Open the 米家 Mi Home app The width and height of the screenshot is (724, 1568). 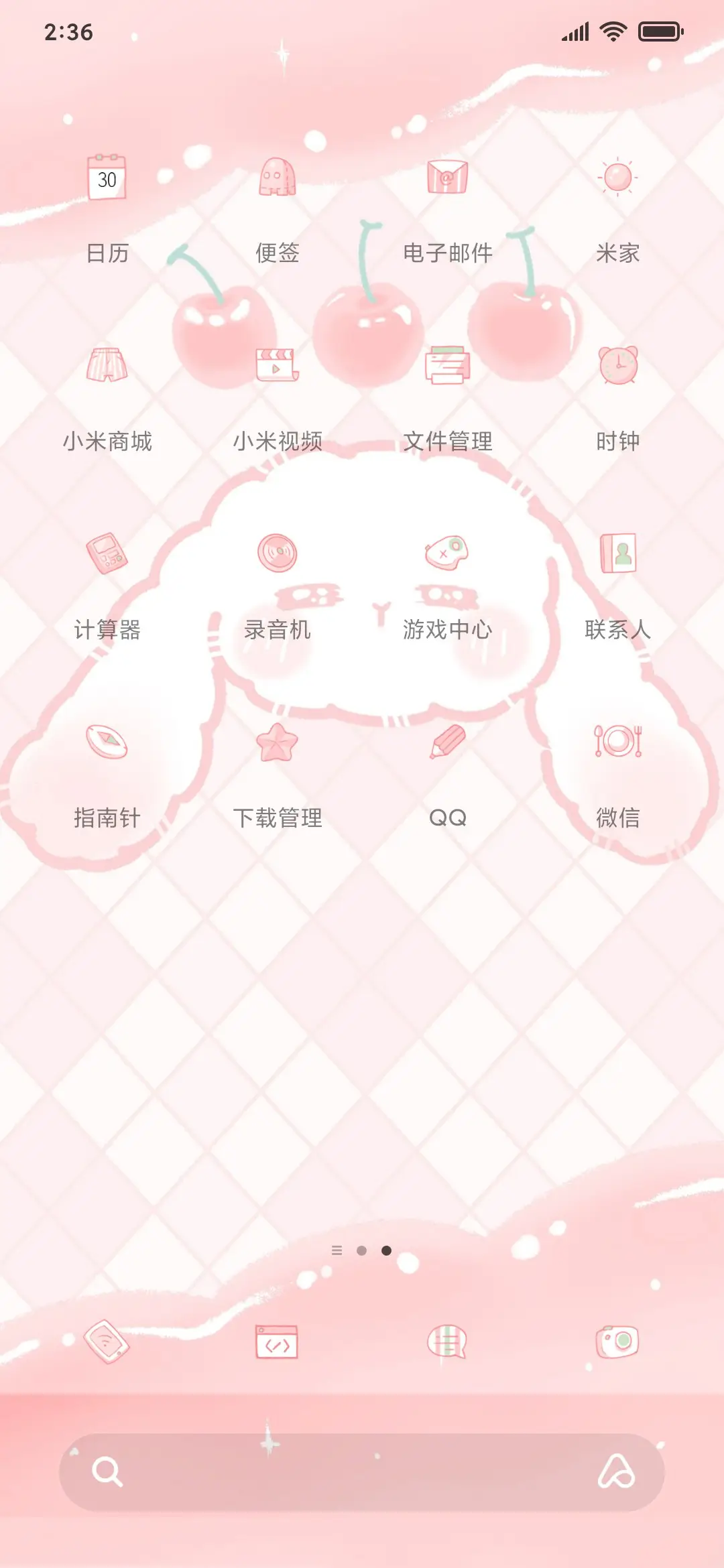(x=618, y=178)
